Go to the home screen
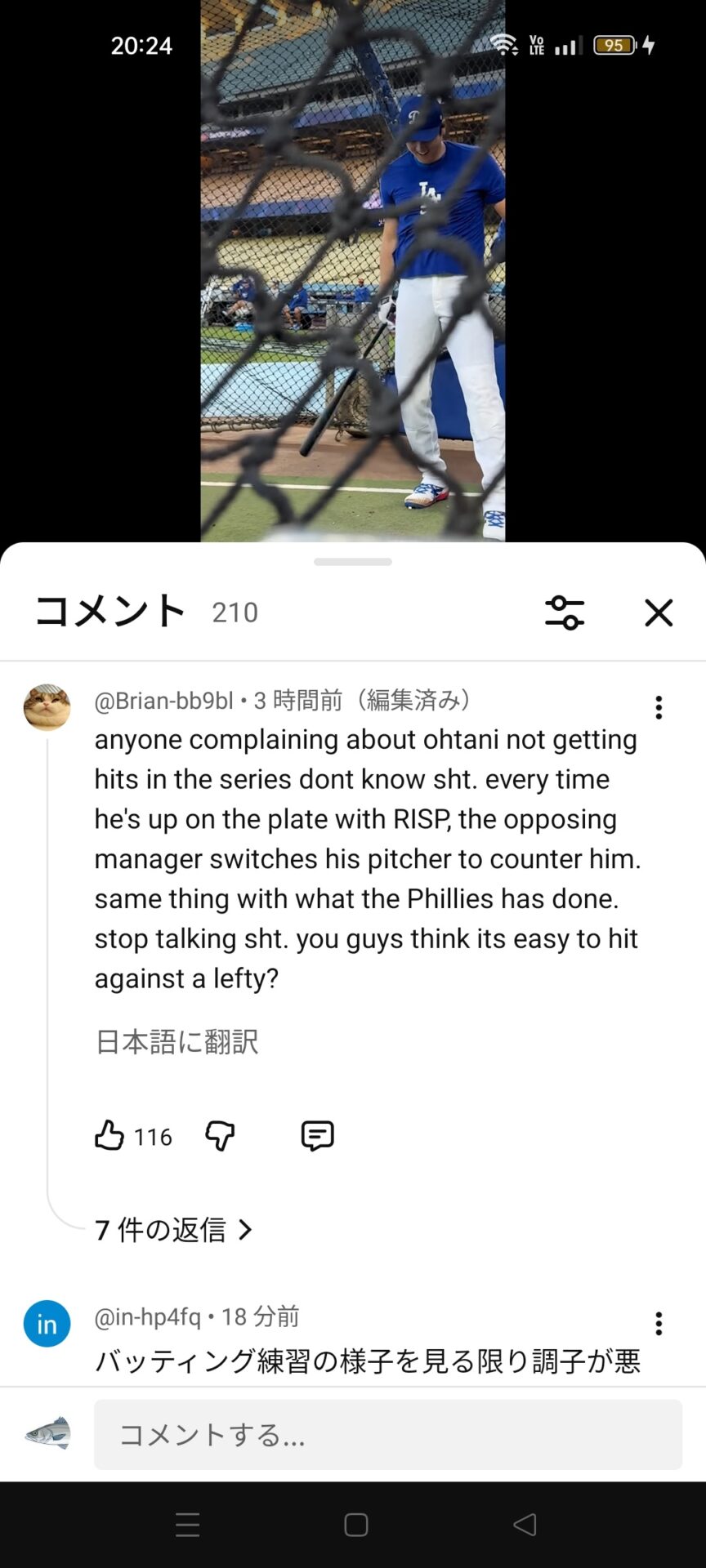Image resolution: width=706 pixels, height=1568 pixels. 355,1525
